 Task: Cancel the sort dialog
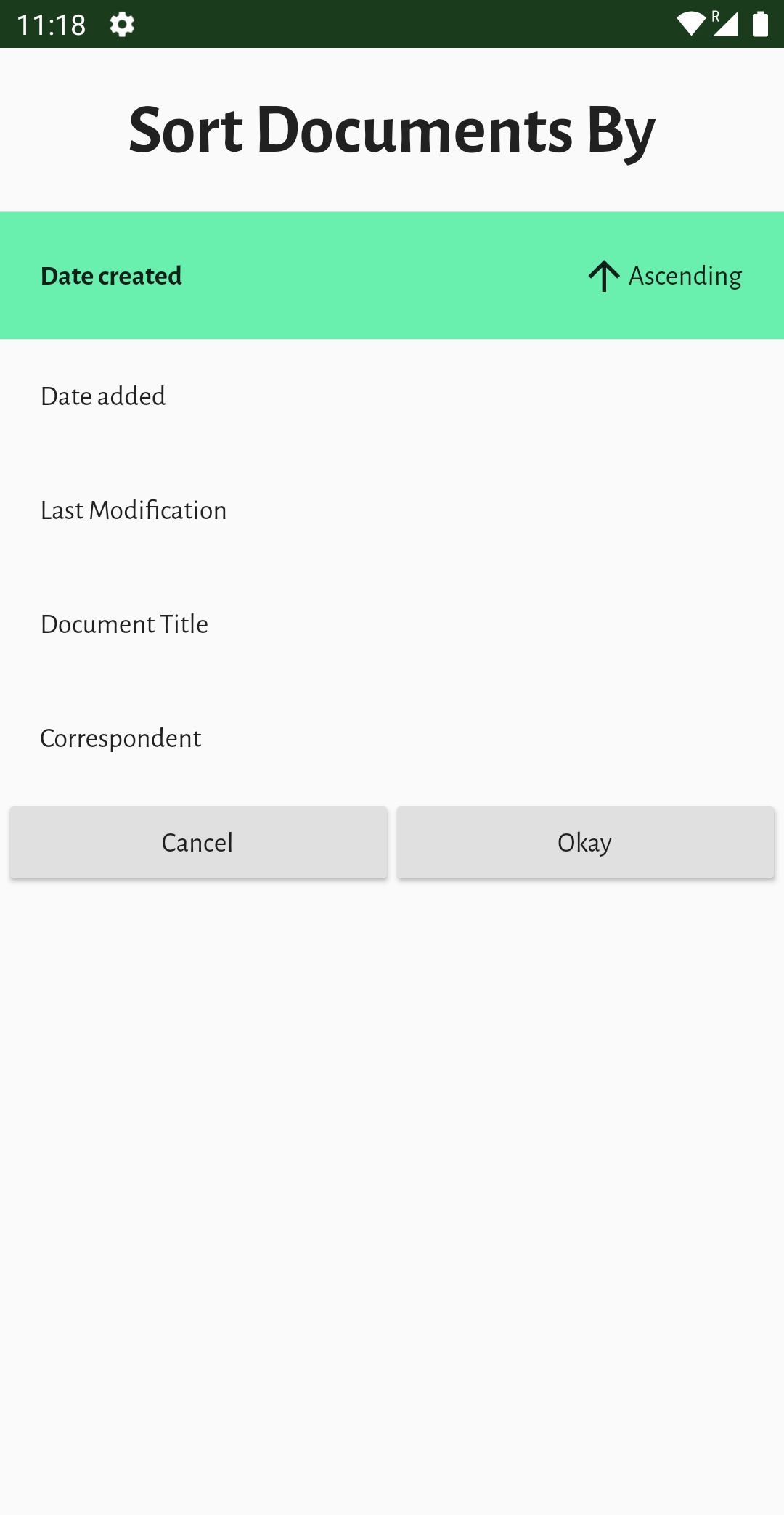[198, 843]
